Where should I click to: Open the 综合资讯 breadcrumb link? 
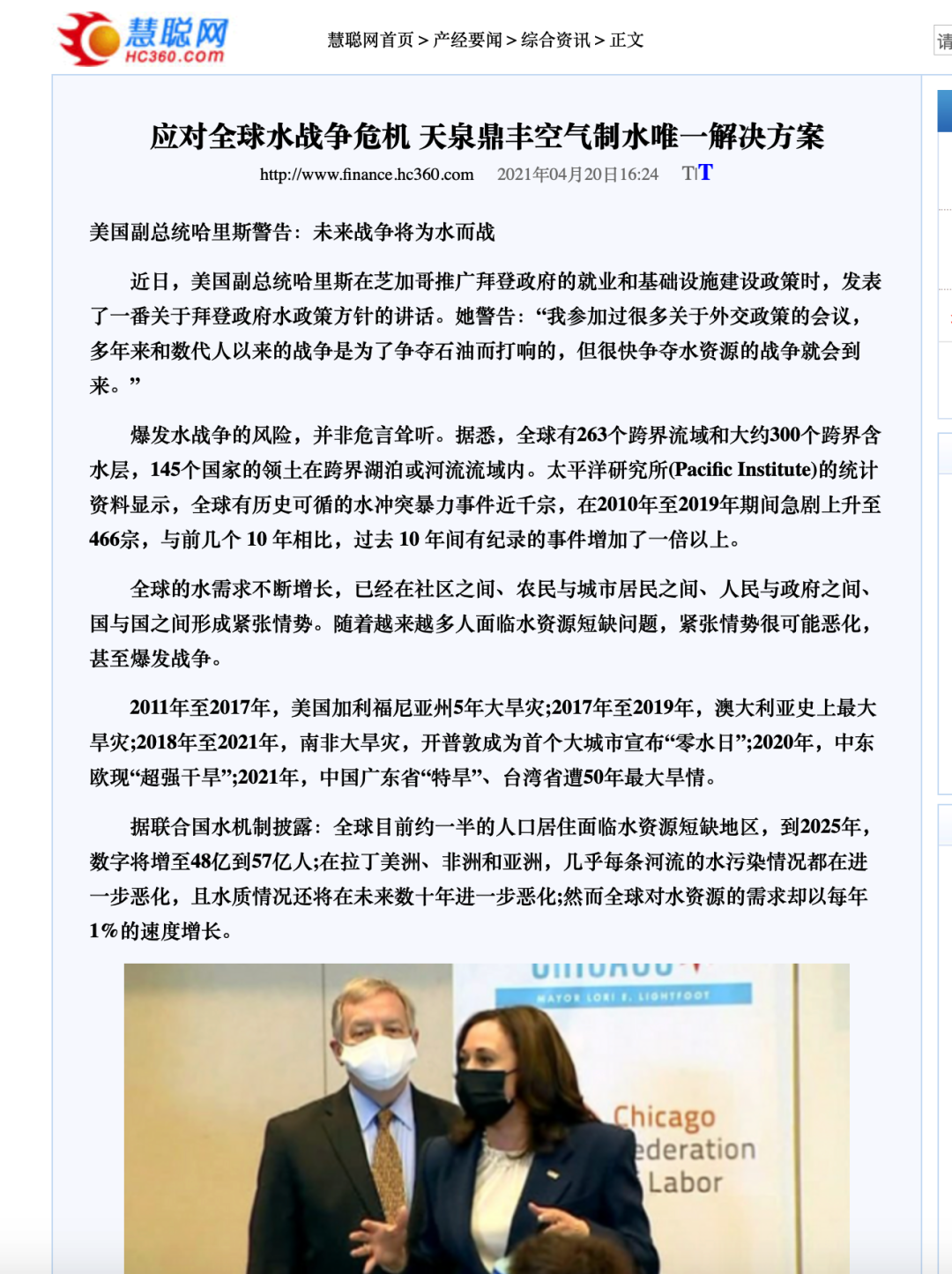(555, 41)
